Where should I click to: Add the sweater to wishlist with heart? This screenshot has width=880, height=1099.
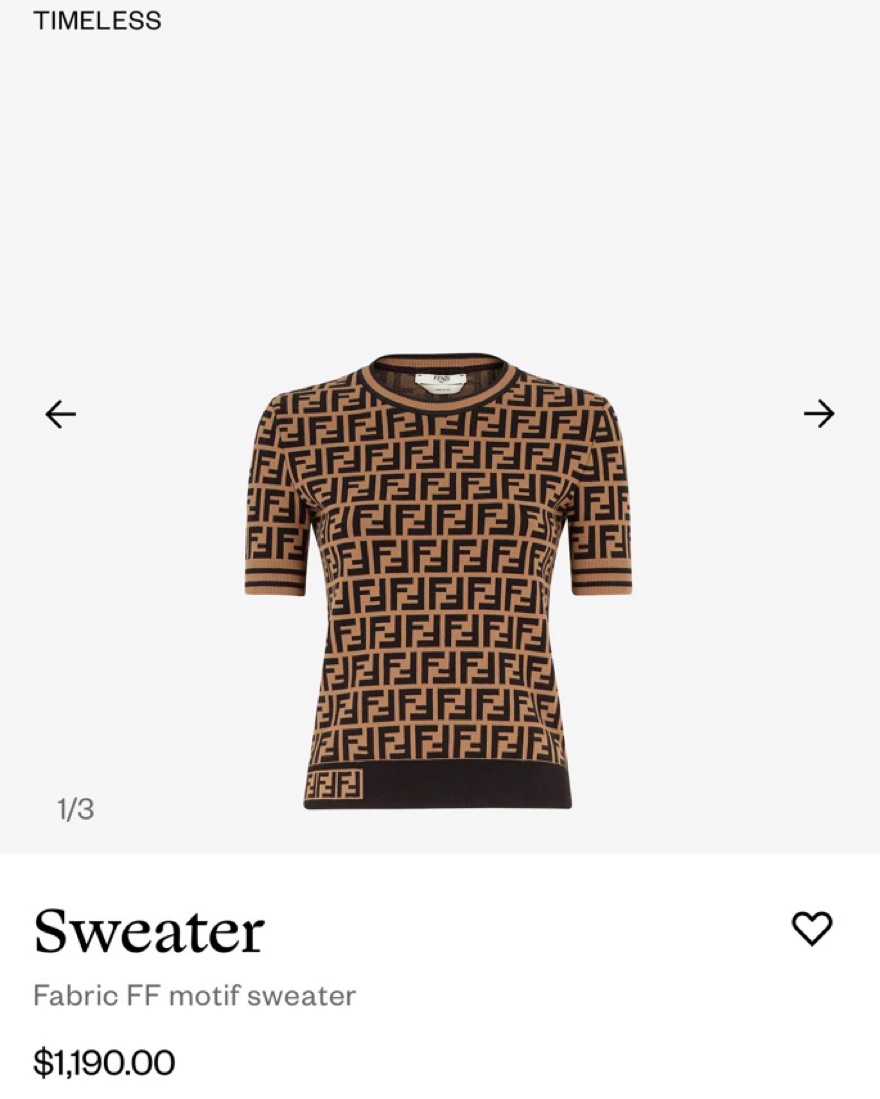tap(811, 929)
